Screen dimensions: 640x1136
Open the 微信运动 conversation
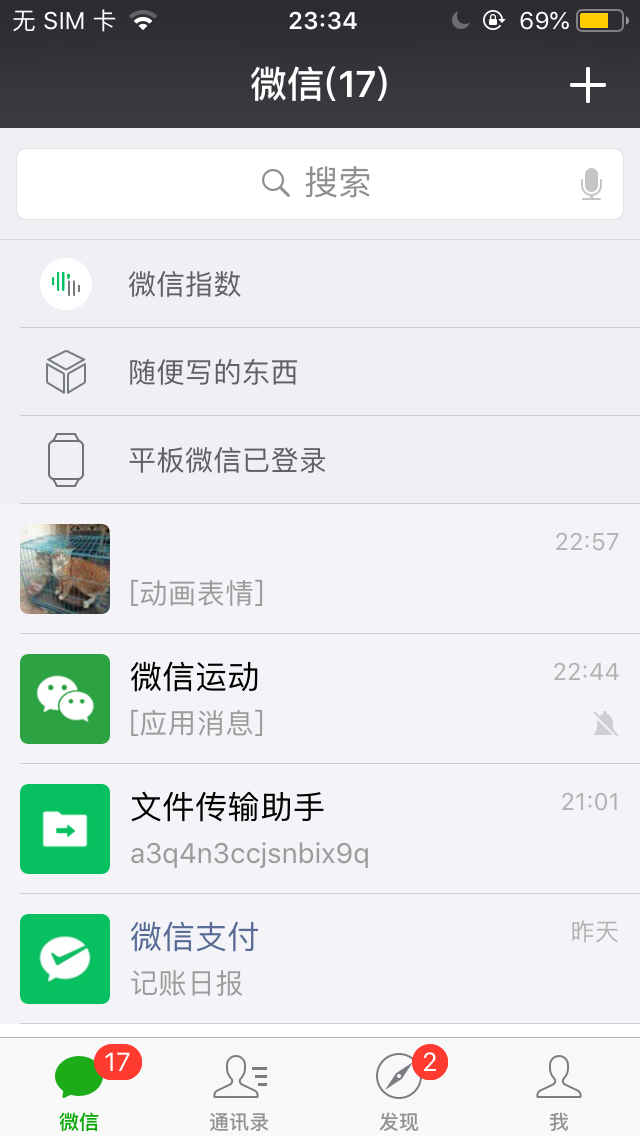(x=320, y=698)
